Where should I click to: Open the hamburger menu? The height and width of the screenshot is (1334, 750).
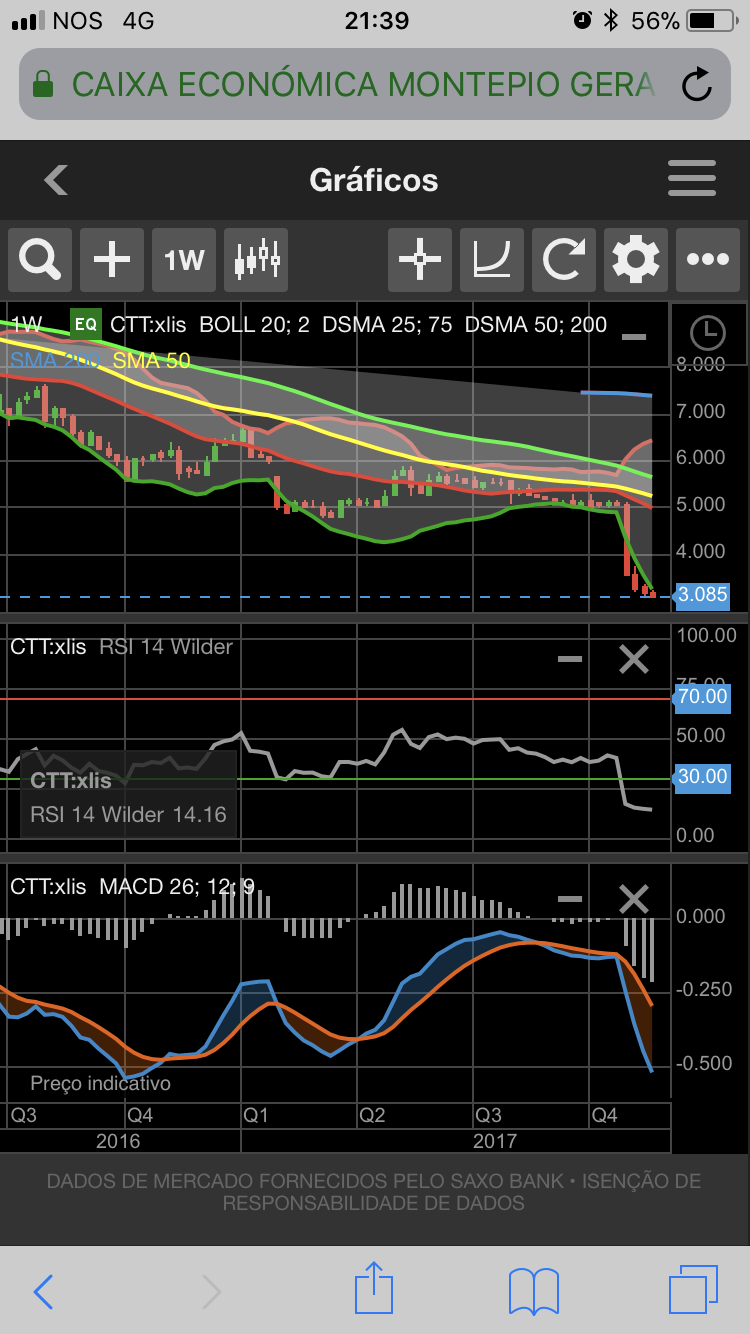pyautogui.click(x=692, y=179)
